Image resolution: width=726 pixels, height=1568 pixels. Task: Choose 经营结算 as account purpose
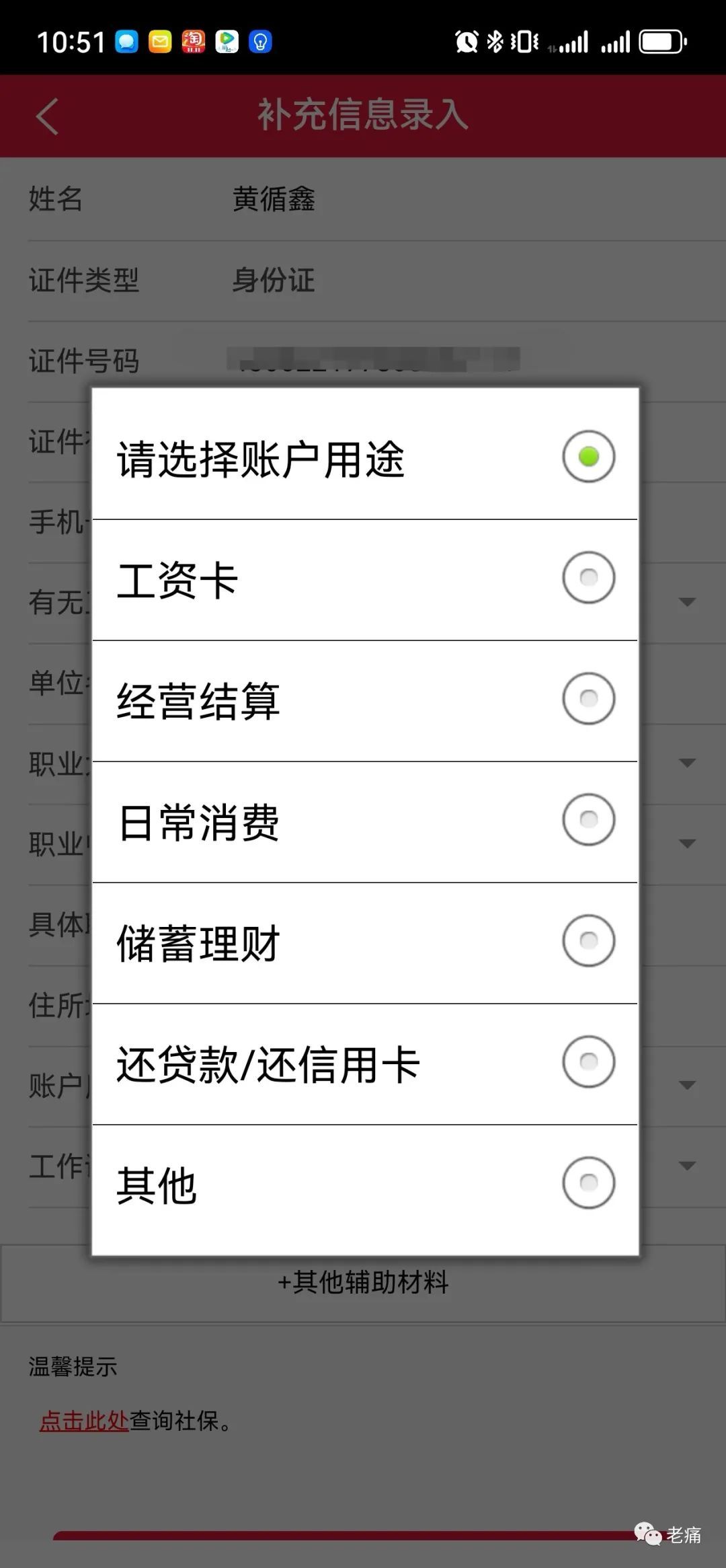pos(365,701)
